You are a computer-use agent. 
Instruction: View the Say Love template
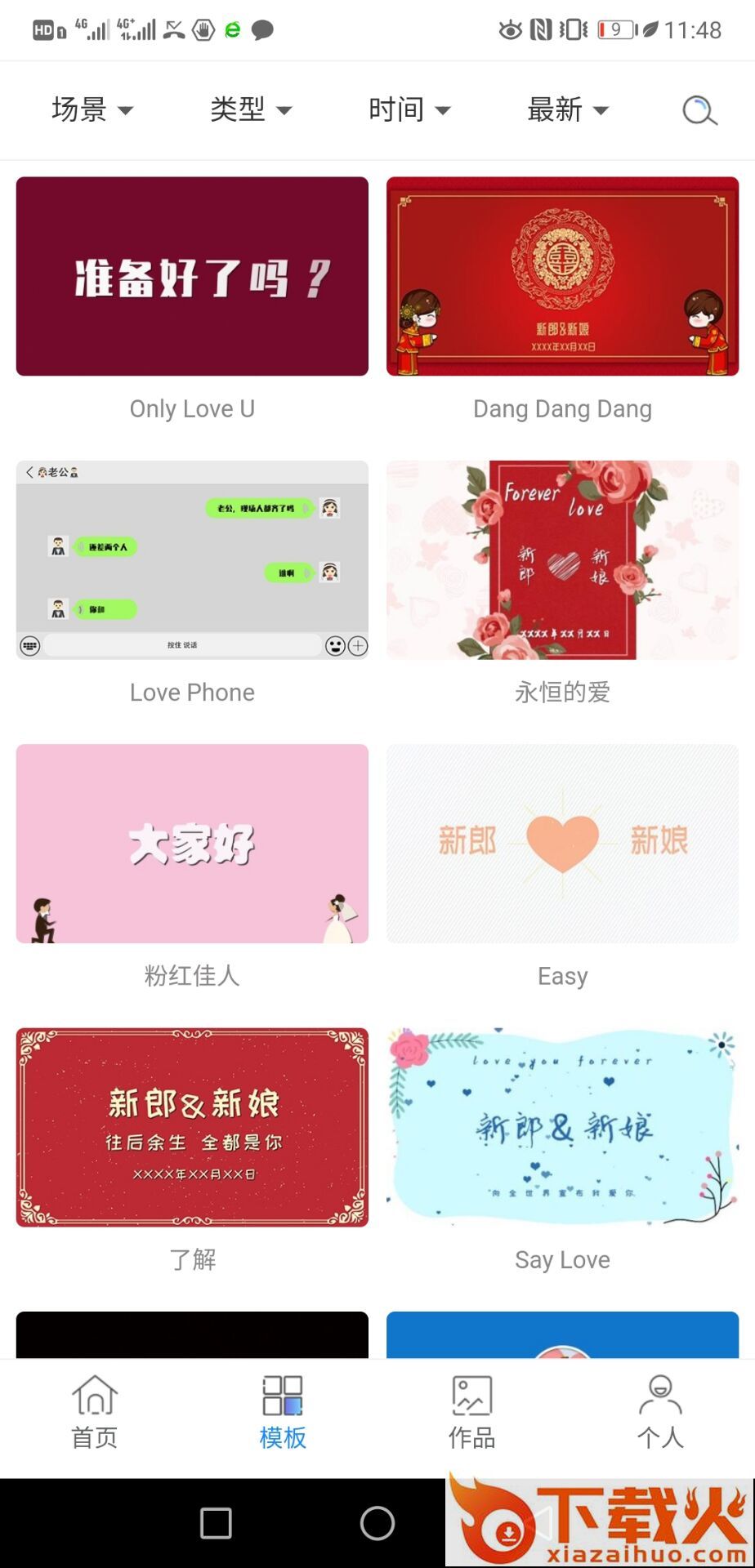pos(562,1127)
